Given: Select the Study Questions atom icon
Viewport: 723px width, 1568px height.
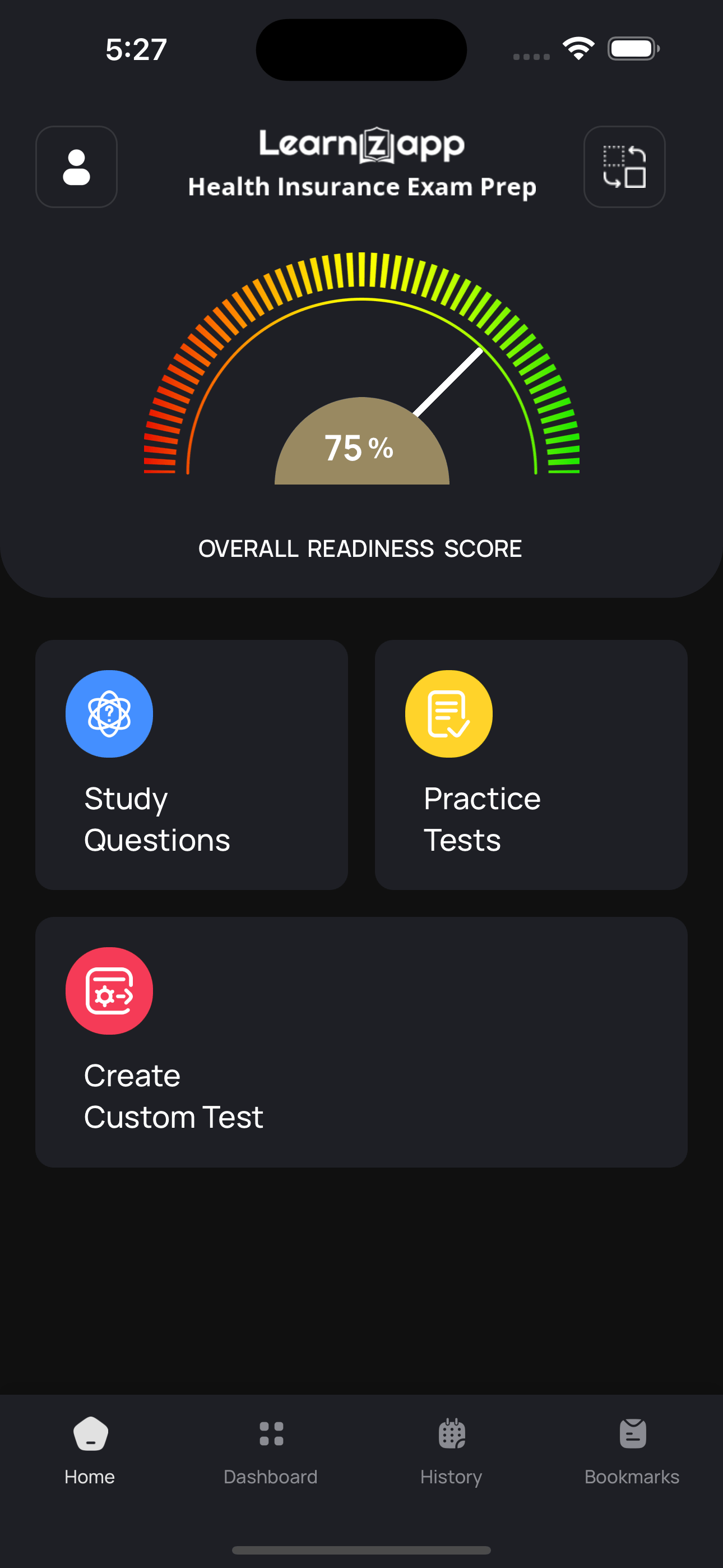Looking at the screenshot, I should pyautogui.click(x=109, y=714).
